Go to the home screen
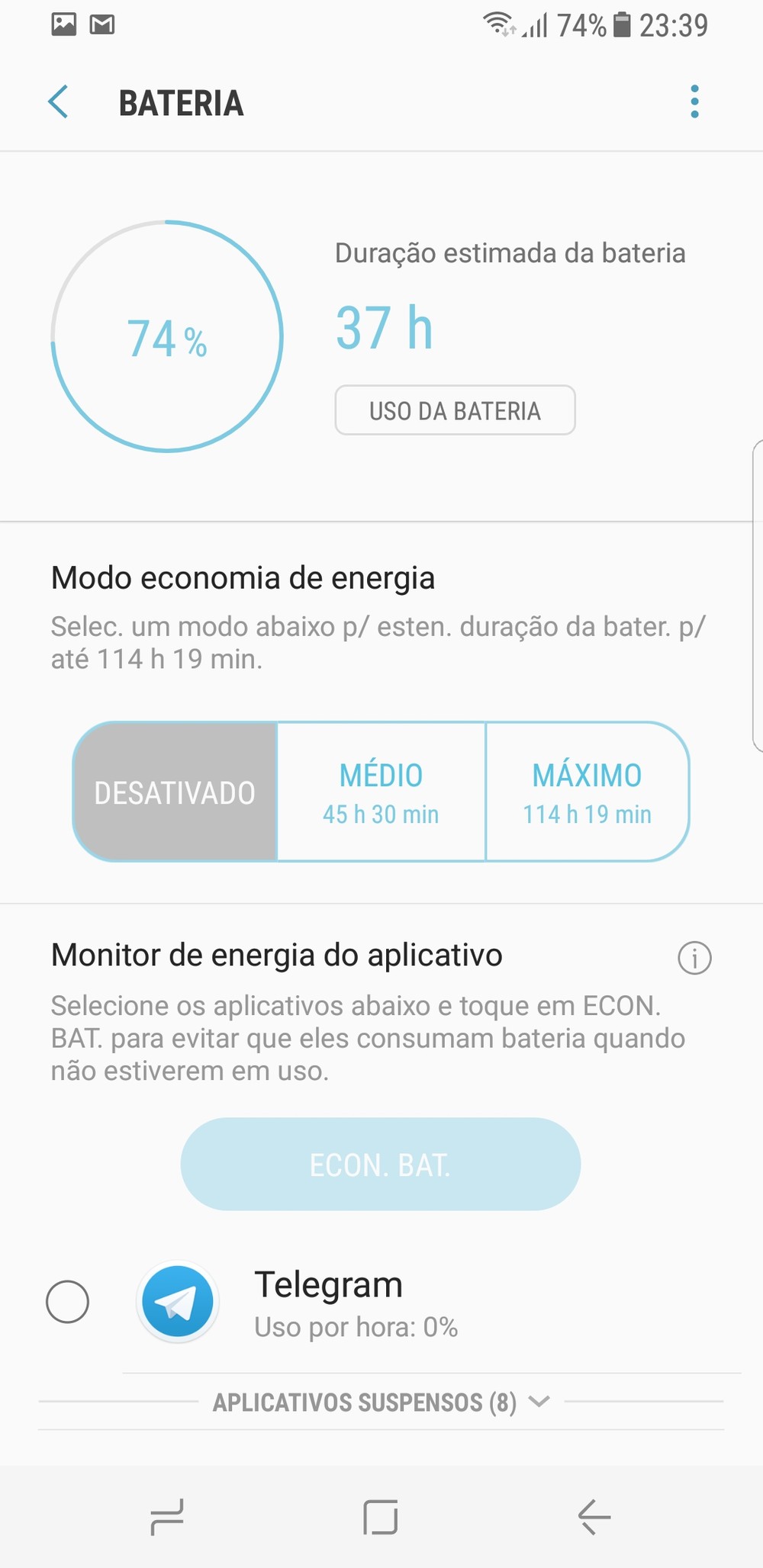Viewport: 763px width, 1568px height. [x=380, y=1516]
